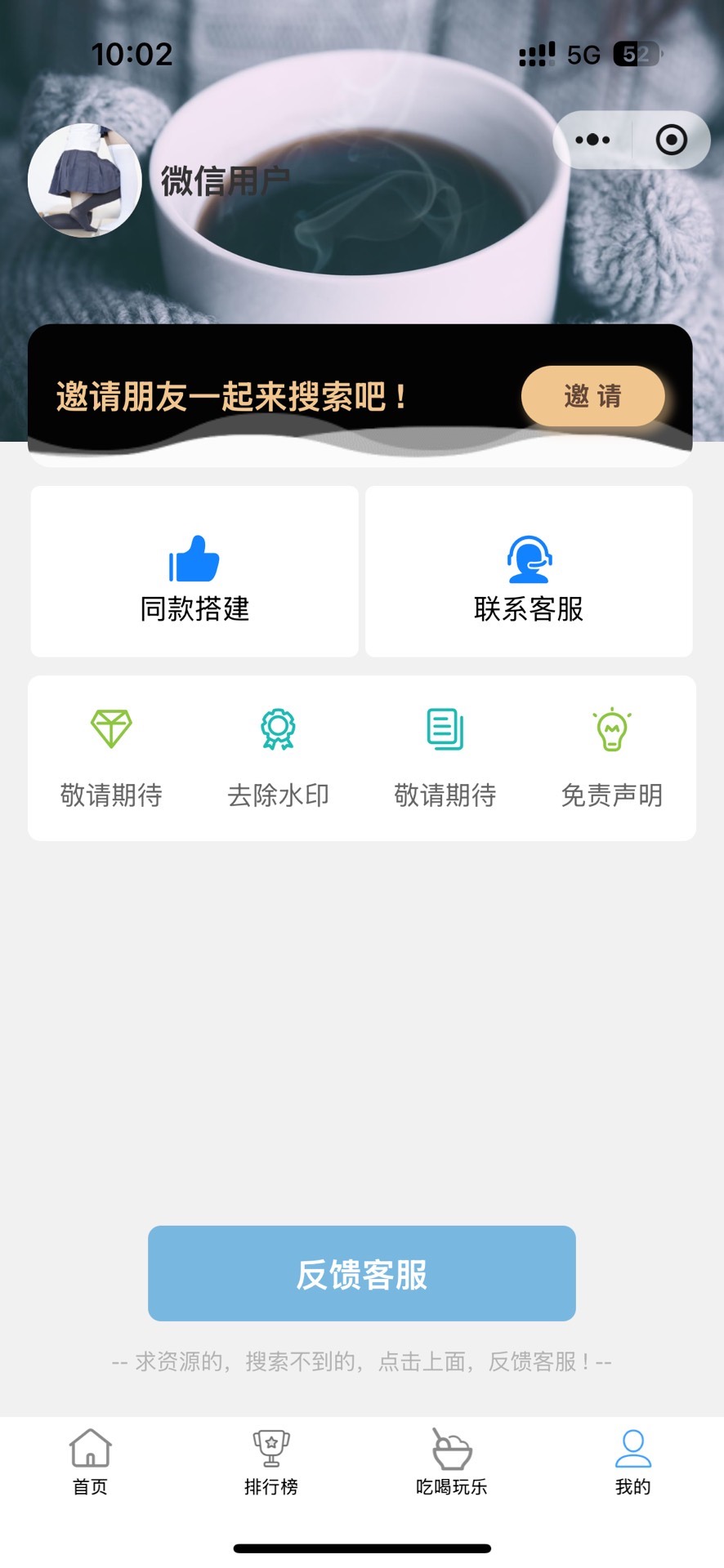Switch to the 首页 tab
The height and width of the screenshot is (1568, 724).
coord(90,1462)
